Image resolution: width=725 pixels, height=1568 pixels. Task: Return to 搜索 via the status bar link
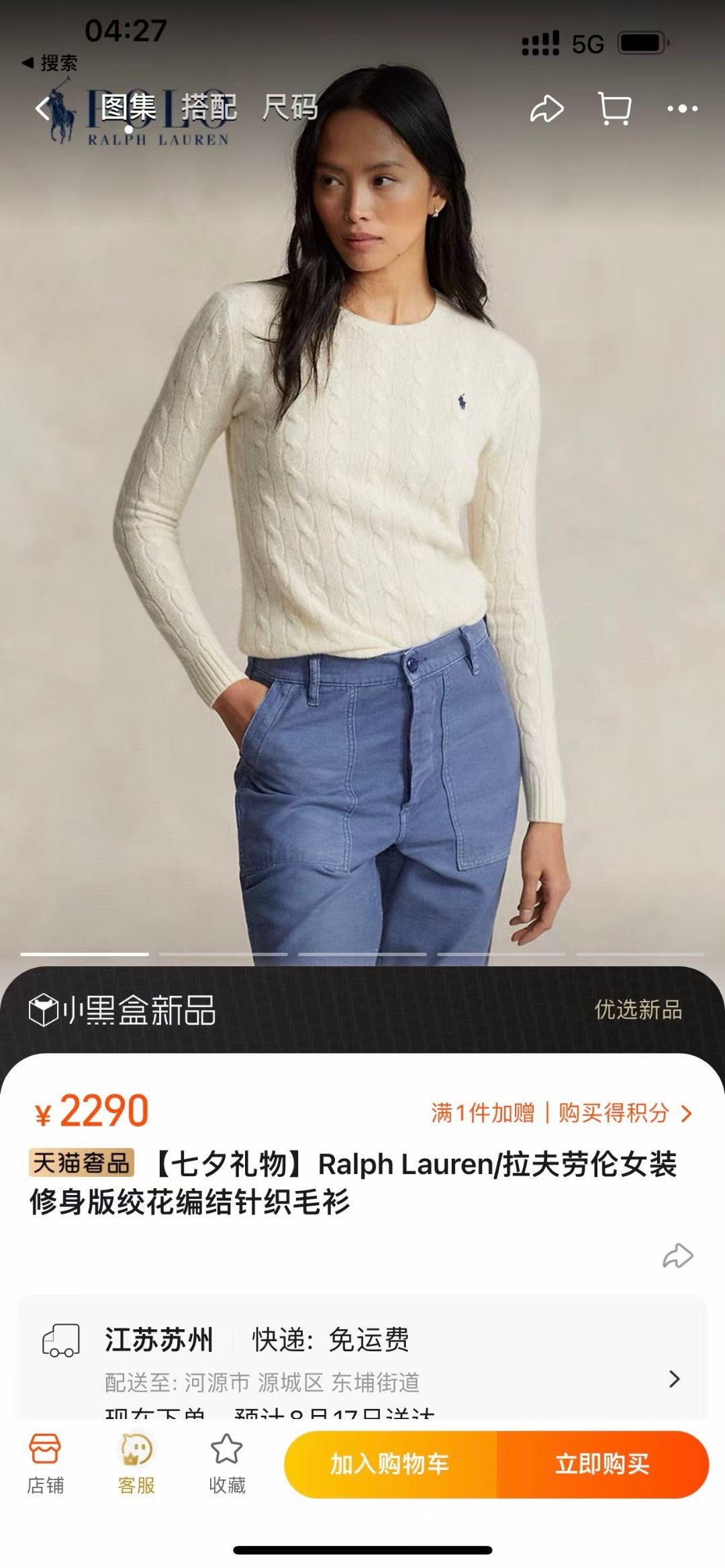(x=50, y=63)
